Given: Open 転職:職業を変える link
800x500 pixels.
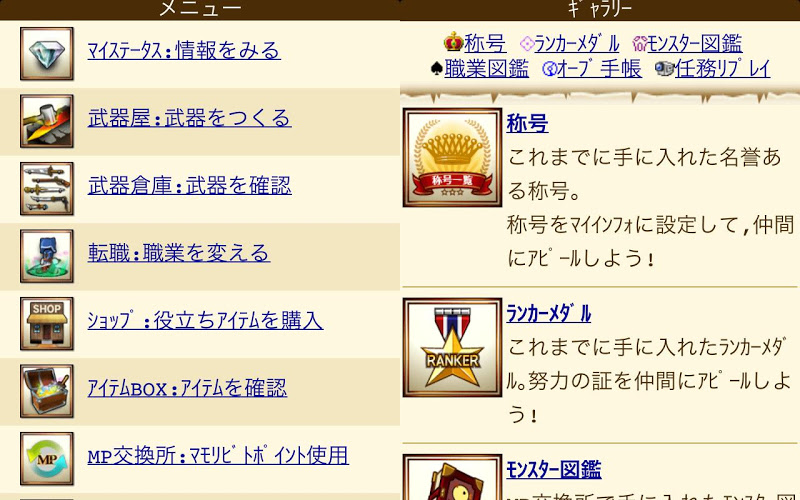Looking at the screenshot, I should [x=178, y=252].
